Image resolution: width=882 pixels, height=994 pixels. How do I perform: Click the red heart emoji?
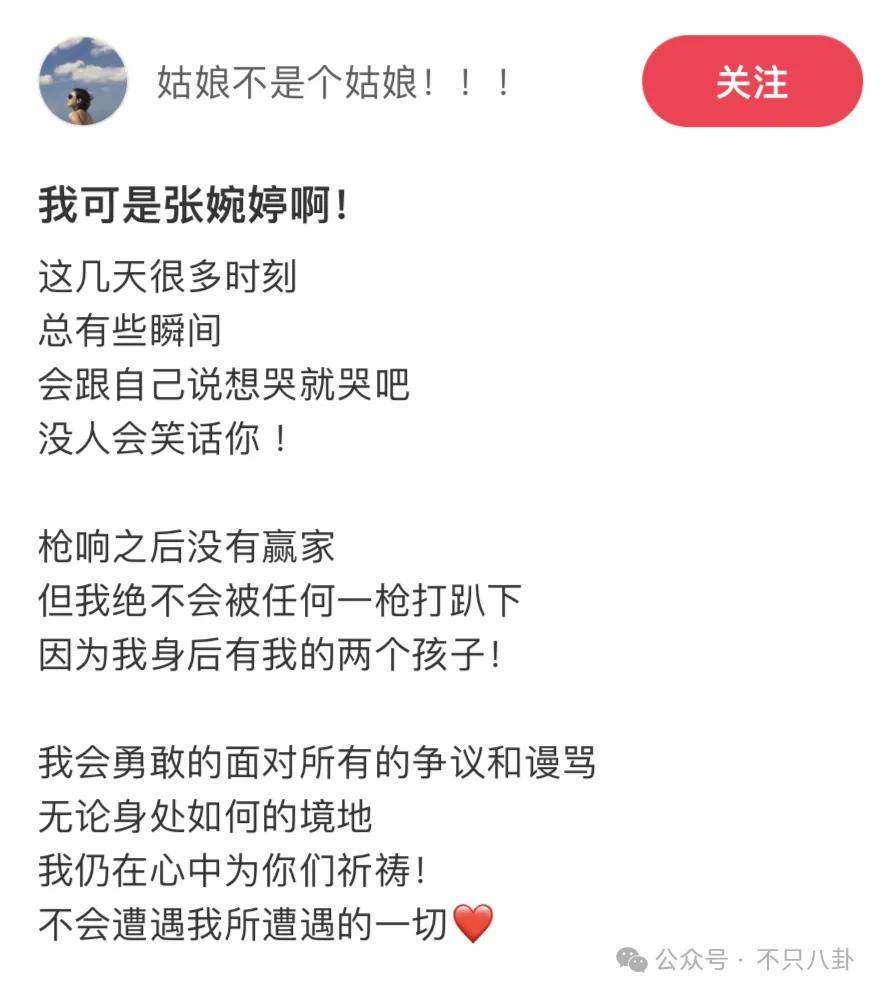point(472,923)
